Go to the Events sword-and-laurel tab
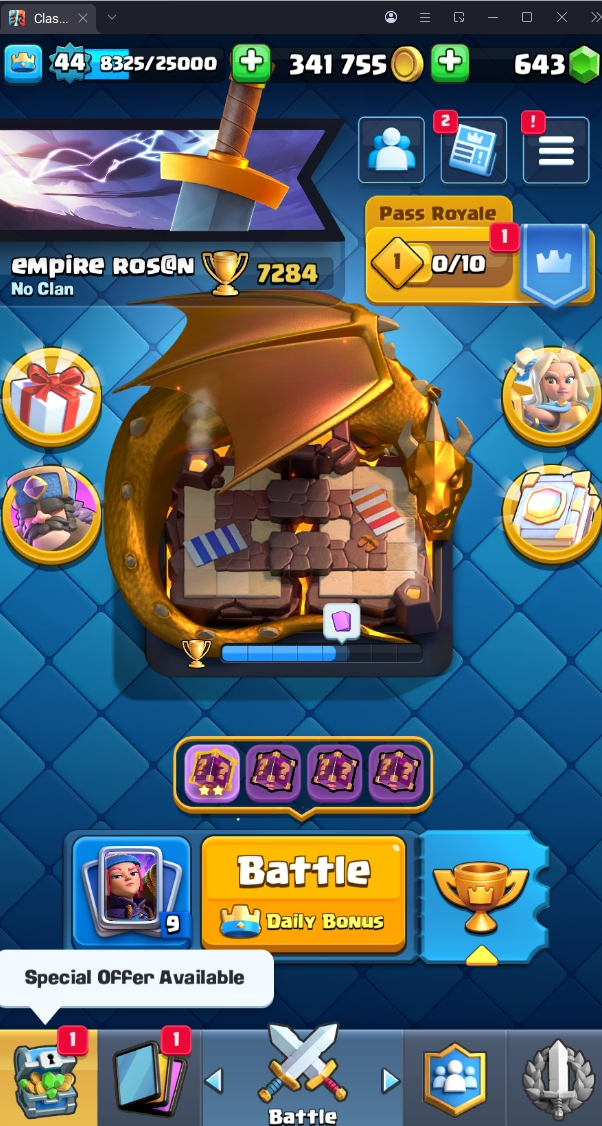This screenshot has width=602, height=1126. pyautogui.click(x=554, y=1079)
